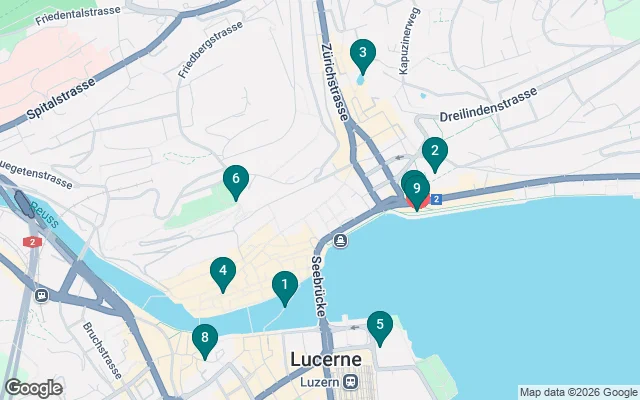Select map pin number 8
640x400 pixels.
[205, 339]
